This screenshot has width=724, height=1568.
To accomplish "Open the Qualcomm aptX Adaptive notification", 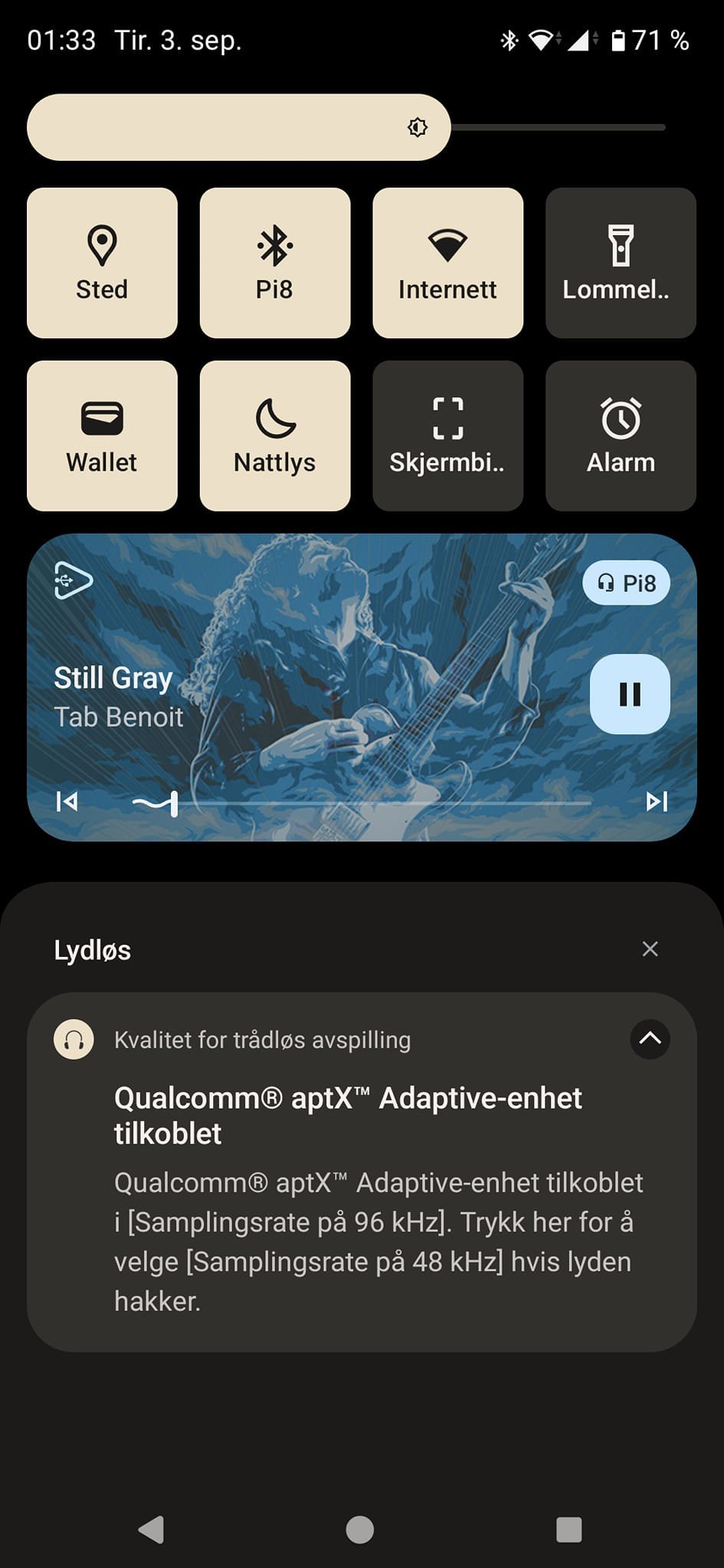I will (362, 1172).
